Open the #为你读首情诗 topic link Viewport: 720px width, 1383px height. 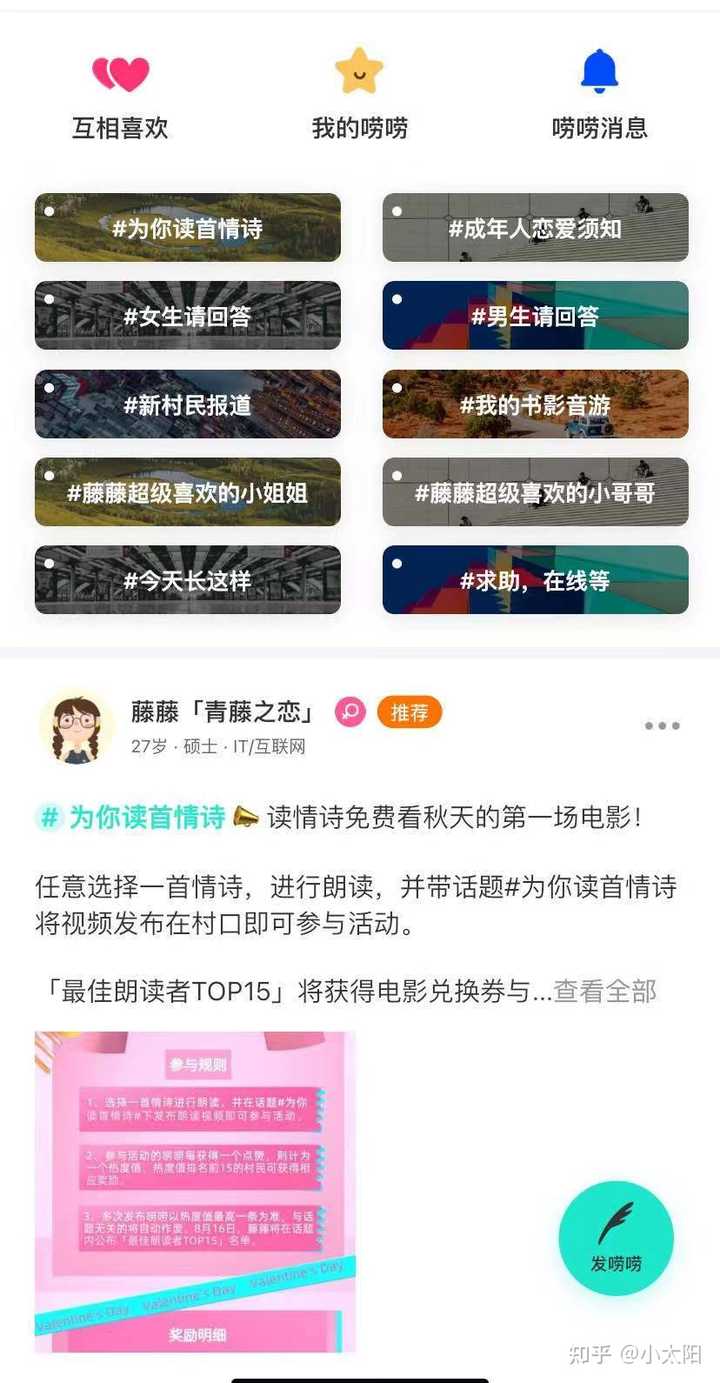tap(189, 228)
